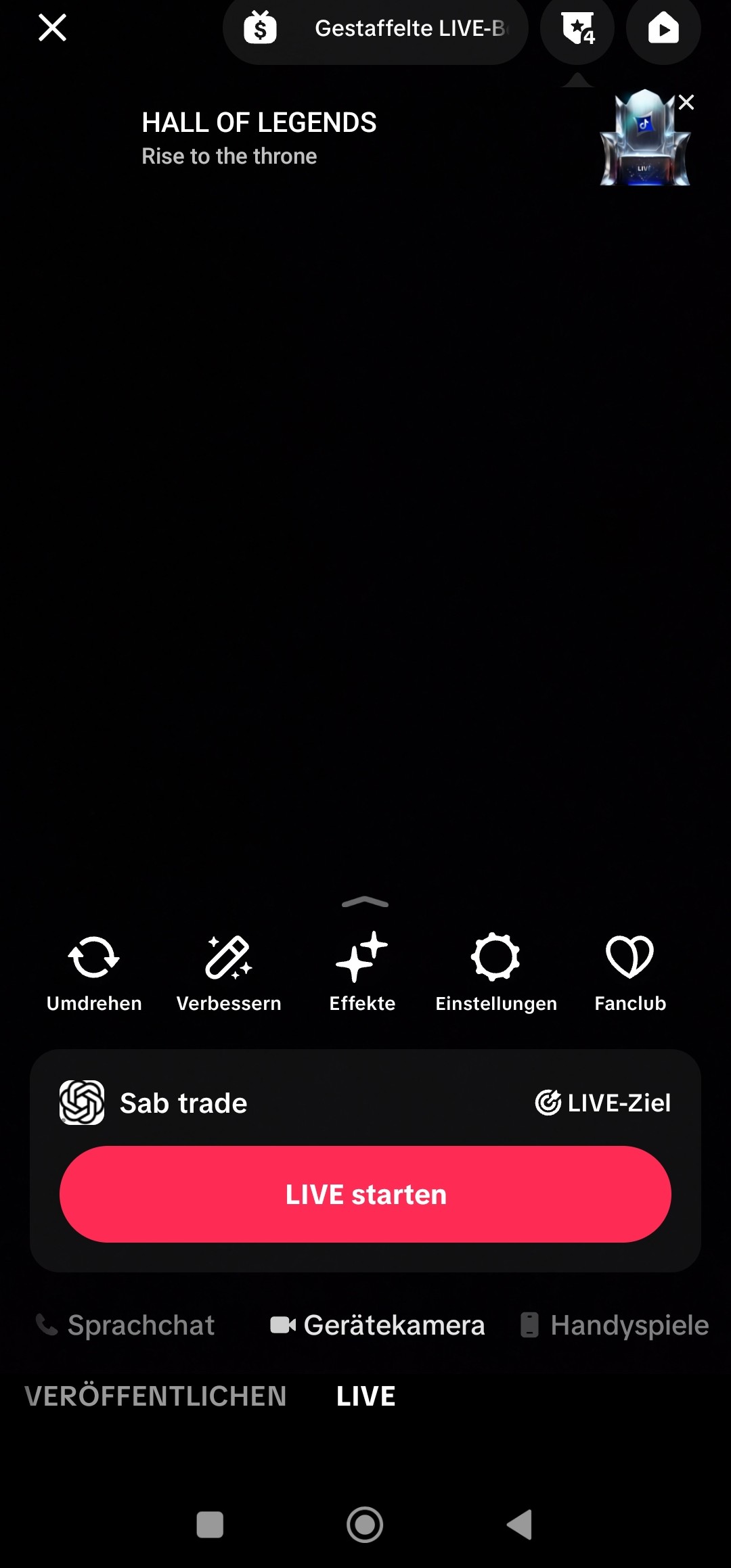Open Effekte
Screen dimensions: 731x1568
click(x=362, y=971)
